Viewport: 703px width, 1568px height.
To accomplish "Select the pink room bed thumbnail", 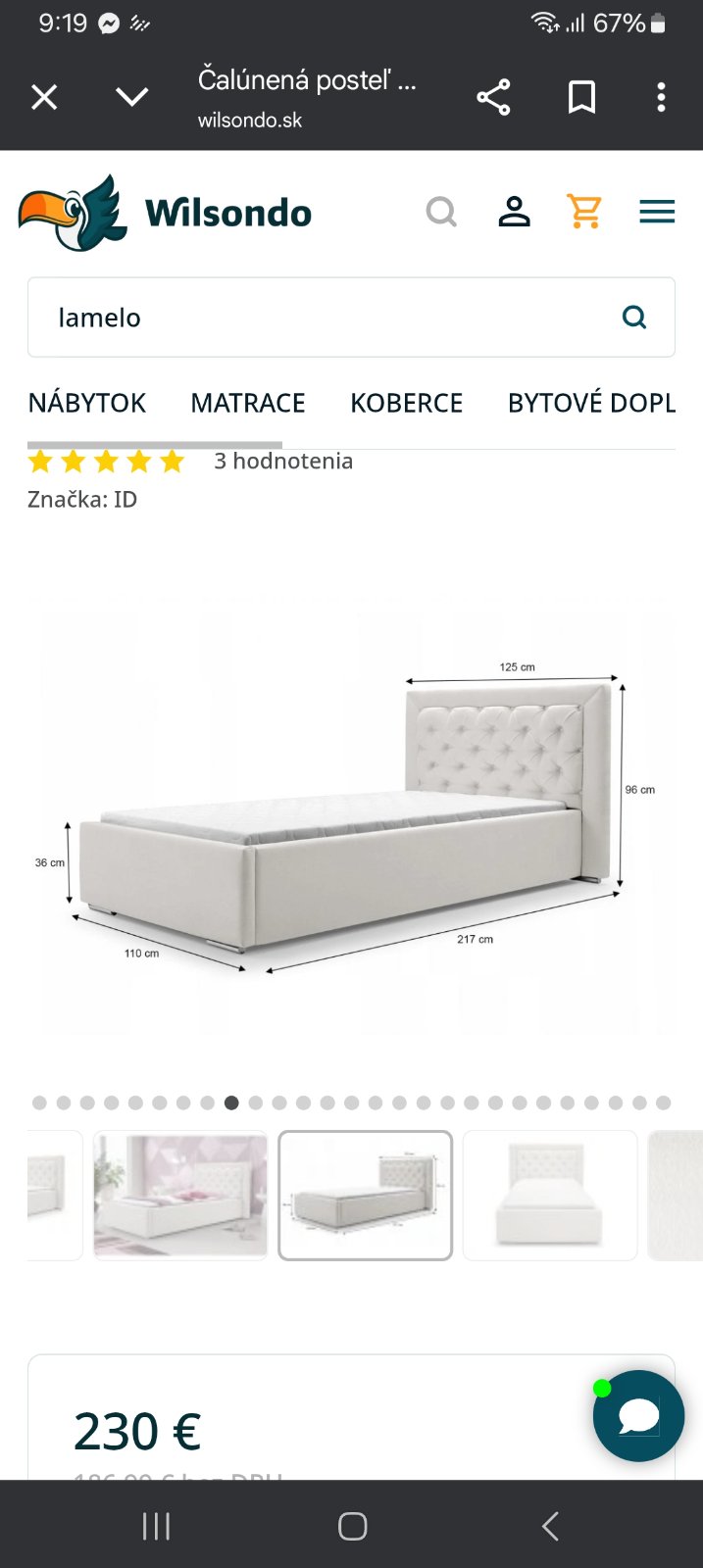I will pyautogui.click(x=180, y=1196).
